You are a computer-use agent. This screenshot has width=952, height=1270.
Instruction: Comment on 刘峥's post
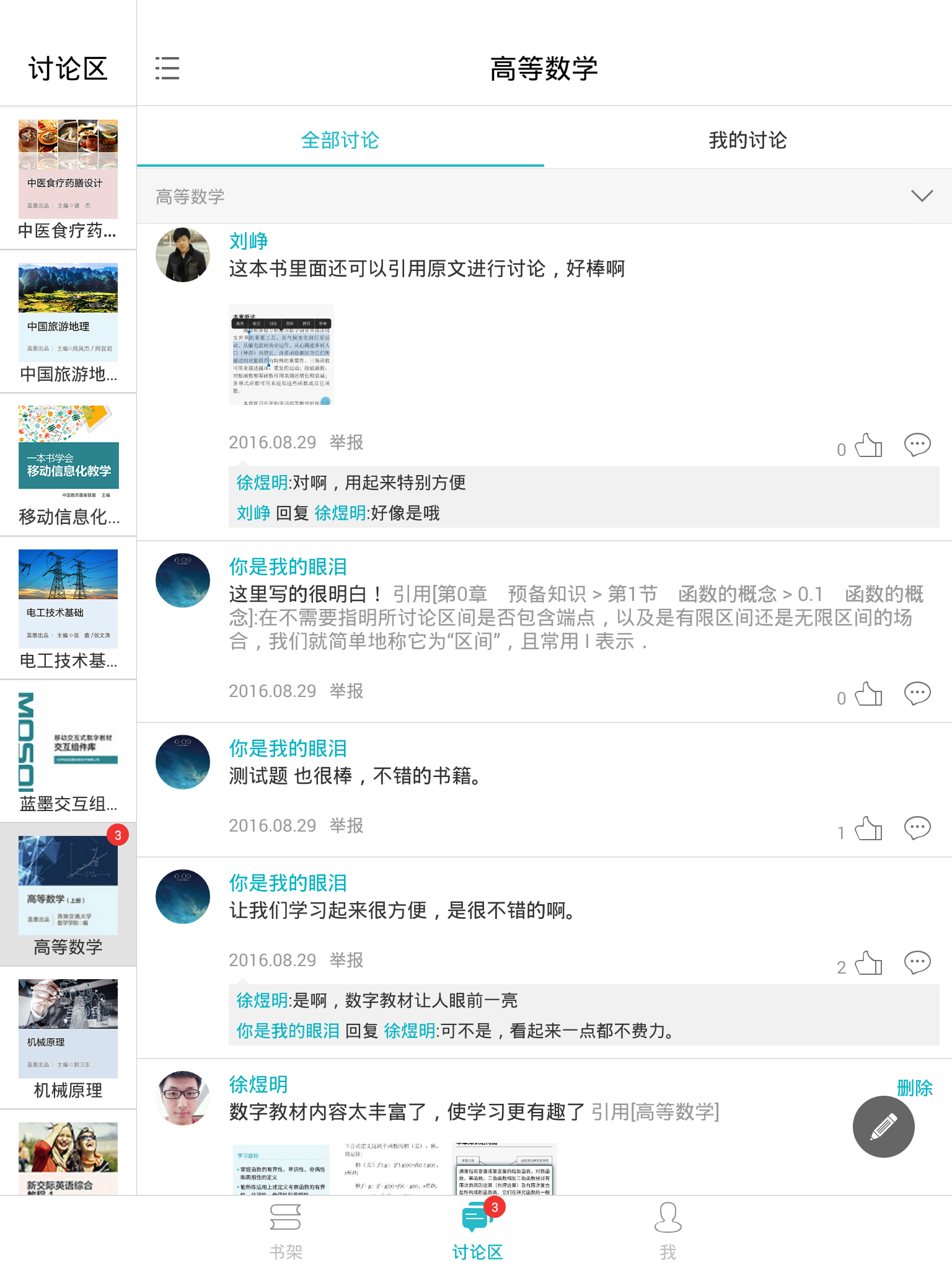coord(917,445)
